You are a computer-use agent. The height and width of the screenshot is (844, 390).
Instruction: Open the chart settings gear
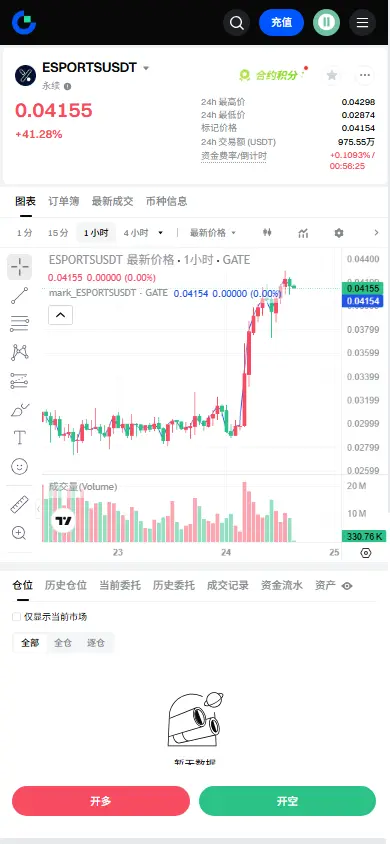pyautogui.click(x=338, y=233)
